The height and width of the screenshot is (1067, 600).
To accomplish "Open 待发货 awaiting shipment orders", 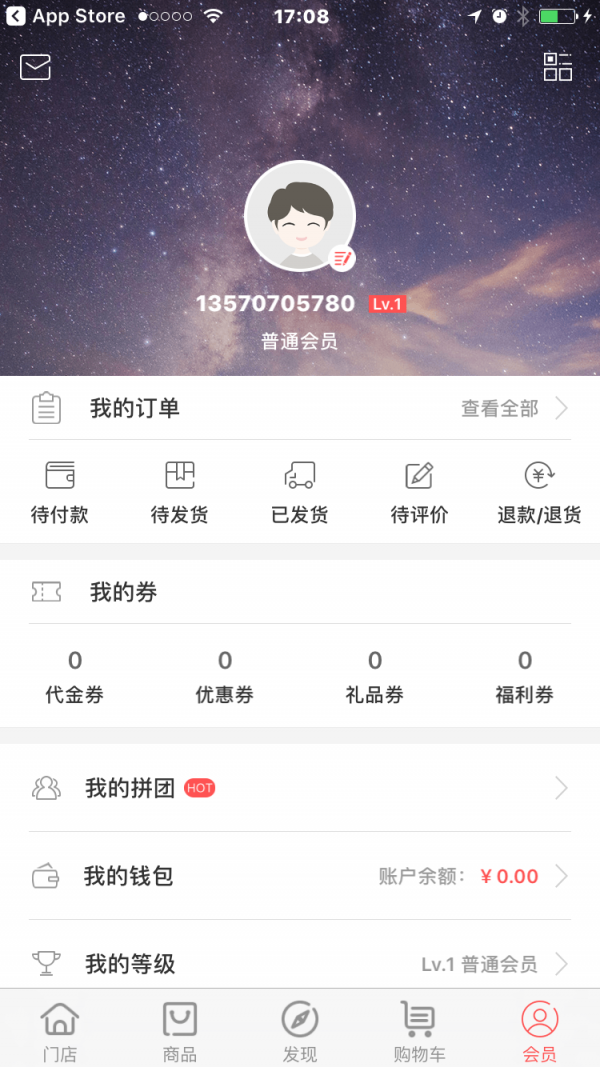I will pos(180,493).
